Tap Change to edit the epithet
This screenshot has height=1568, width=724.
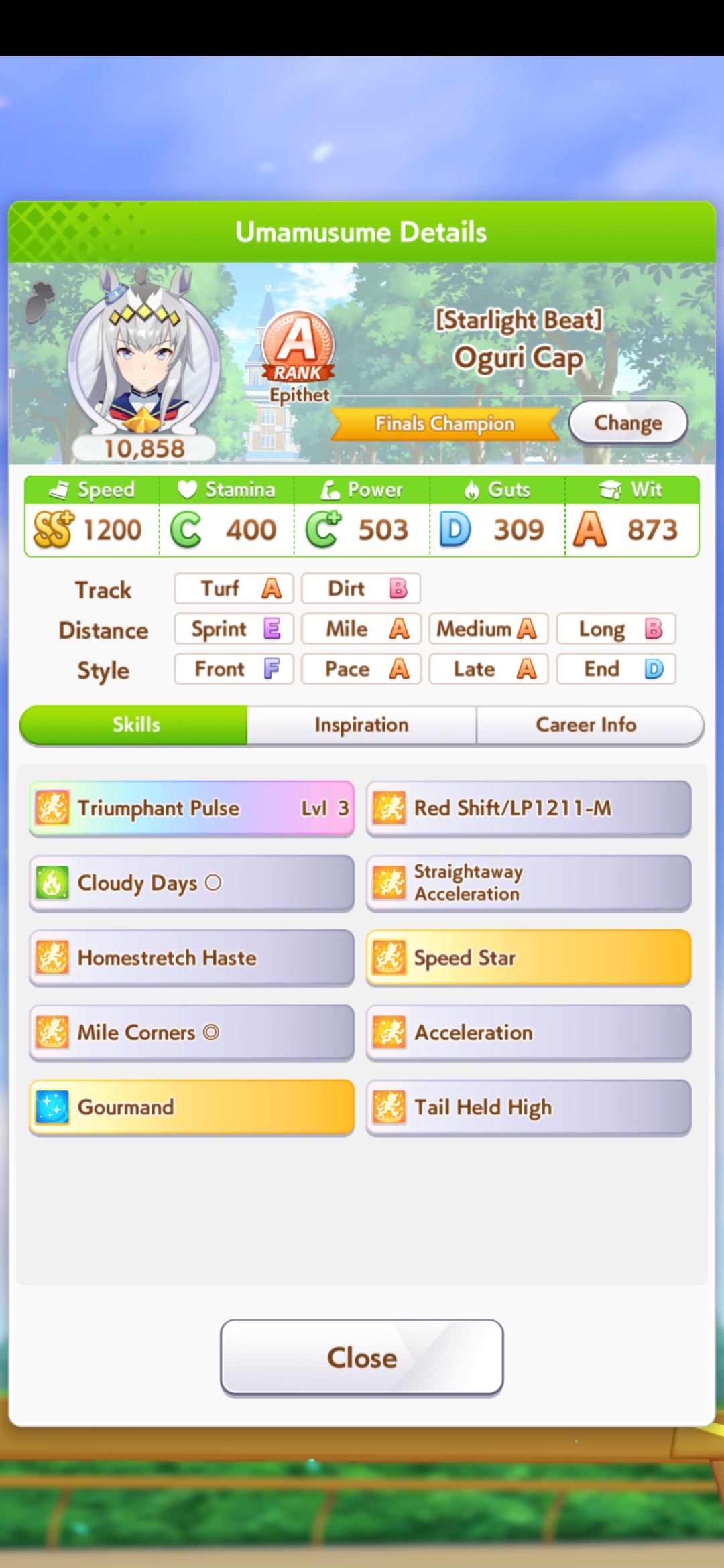pyautogui.click(x=628, y=423)
